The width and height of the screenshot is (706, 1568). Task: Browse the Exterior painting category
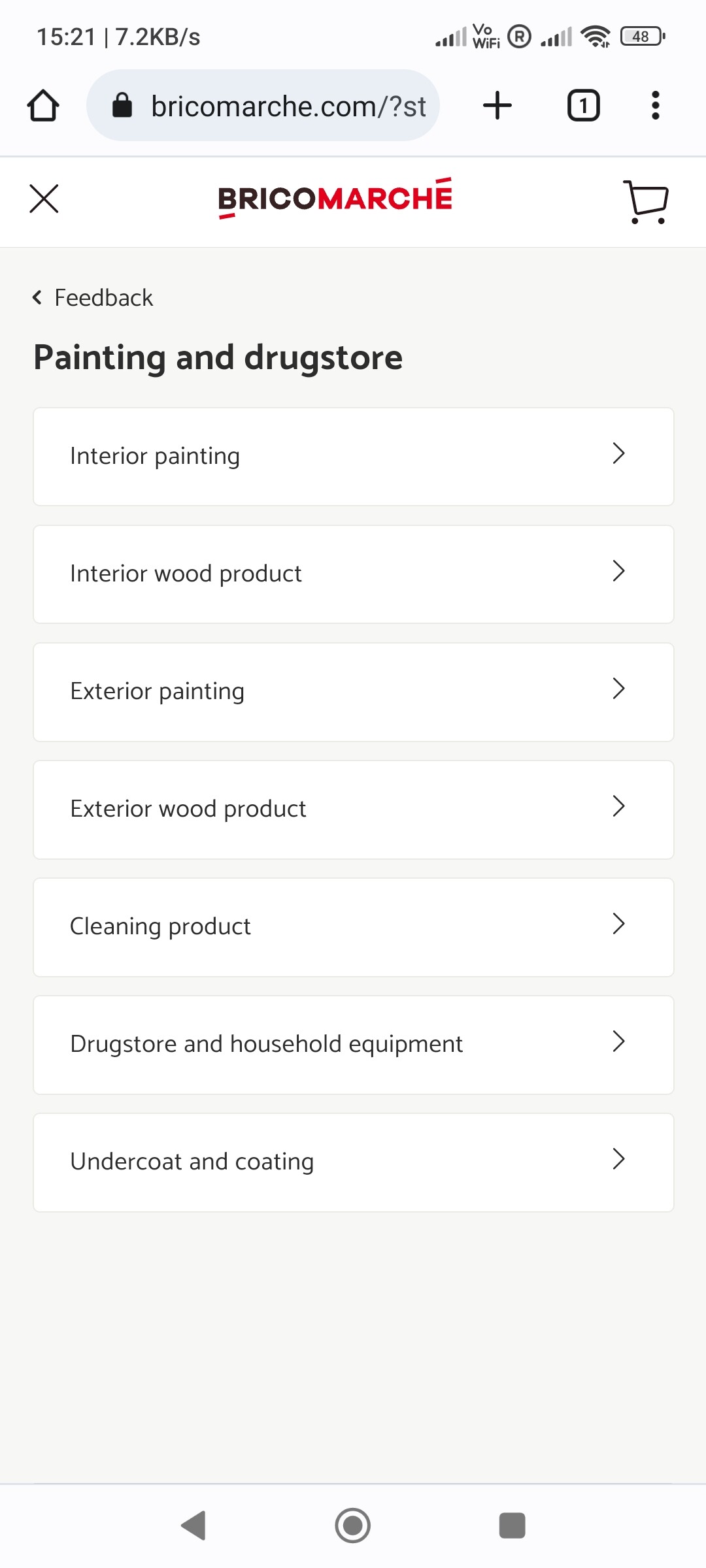354,692
